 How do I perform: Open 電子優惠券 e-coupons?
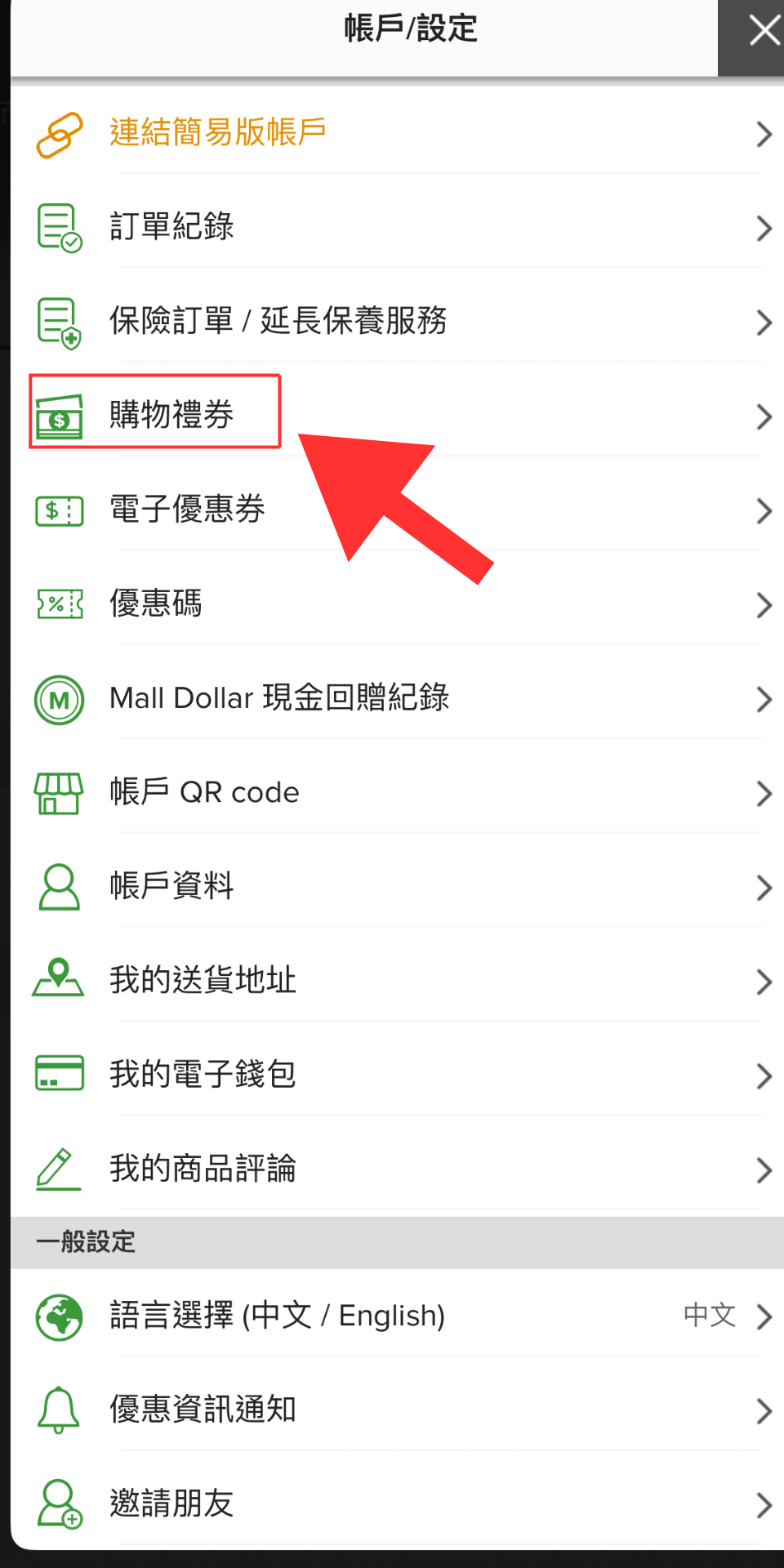coord(392,510)
